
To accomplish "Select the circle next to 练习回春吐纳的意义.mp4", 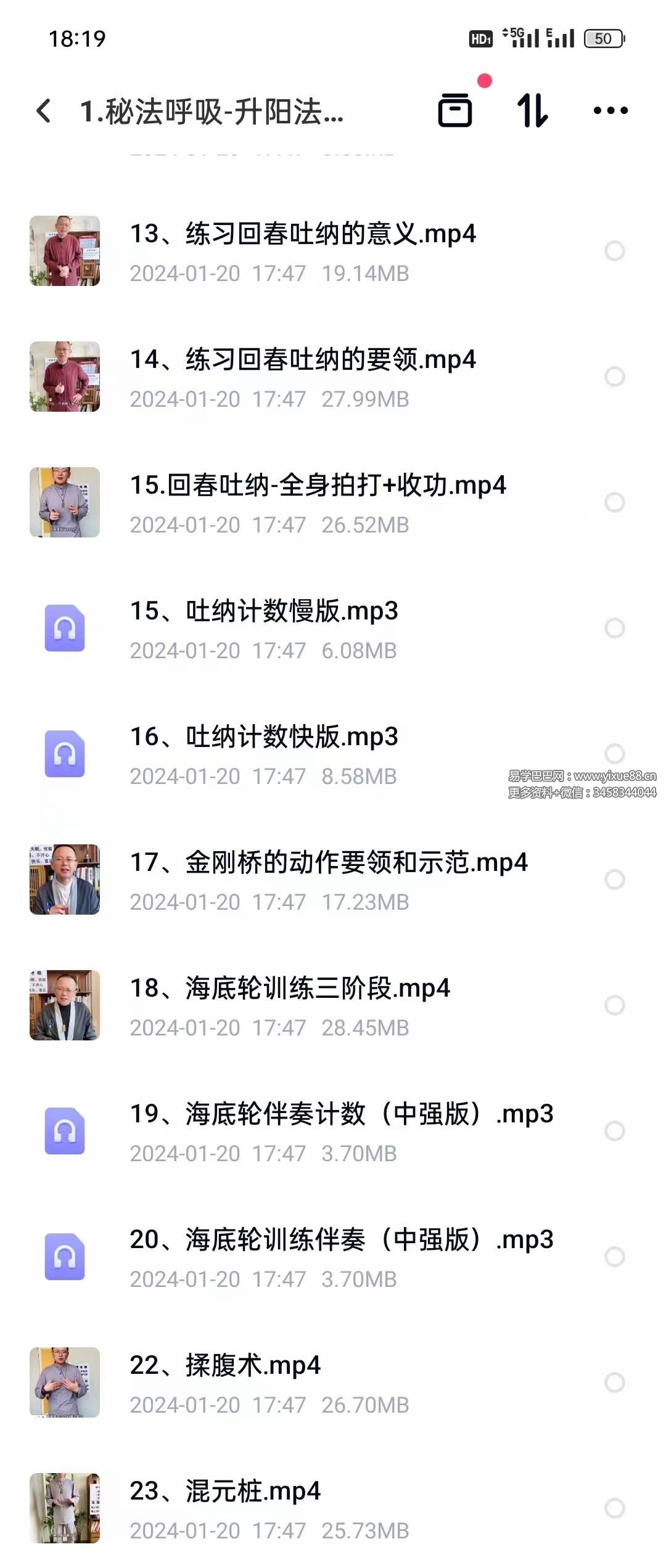I will pos(614,249).
